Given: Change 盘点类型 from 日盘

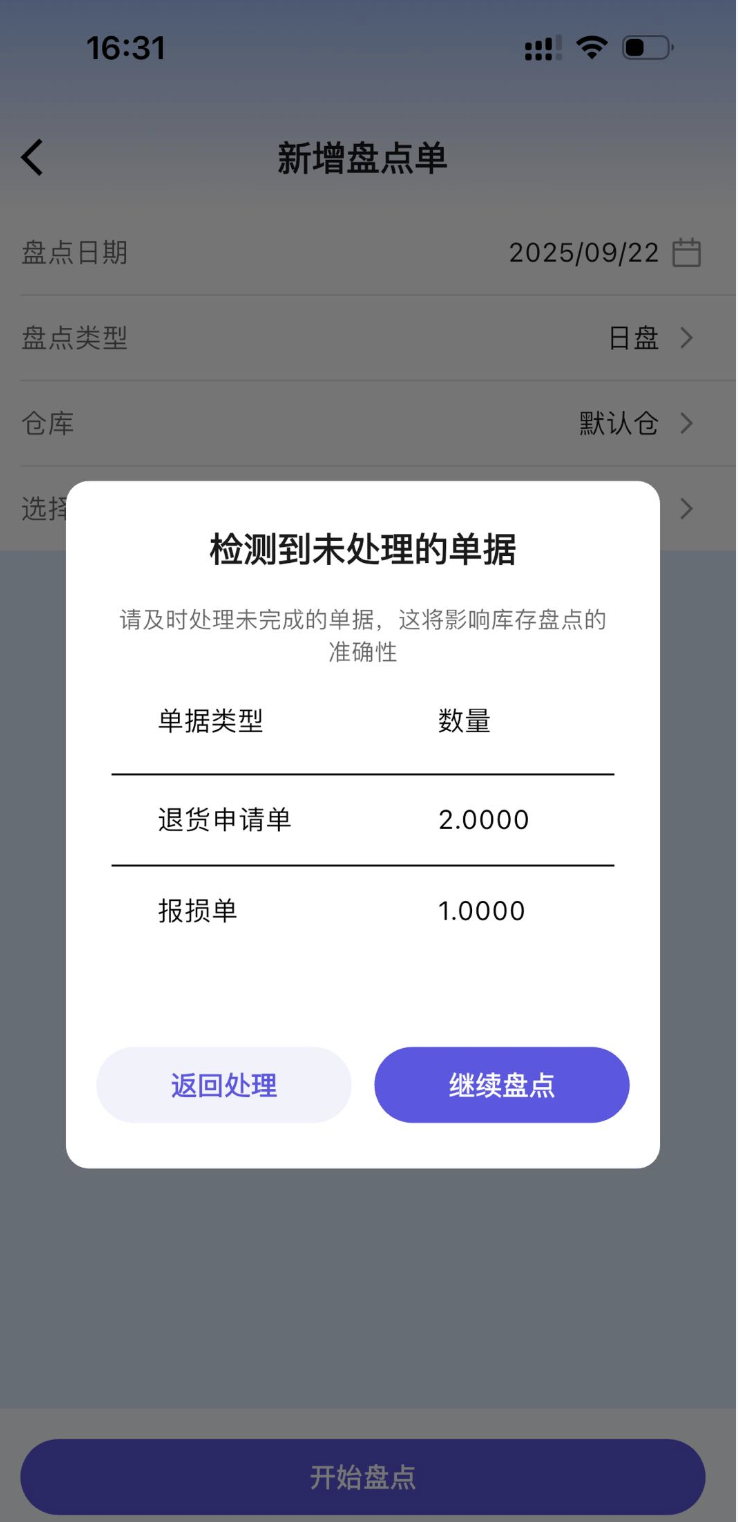Looking at the screenshot, I should tap(650, 338).
